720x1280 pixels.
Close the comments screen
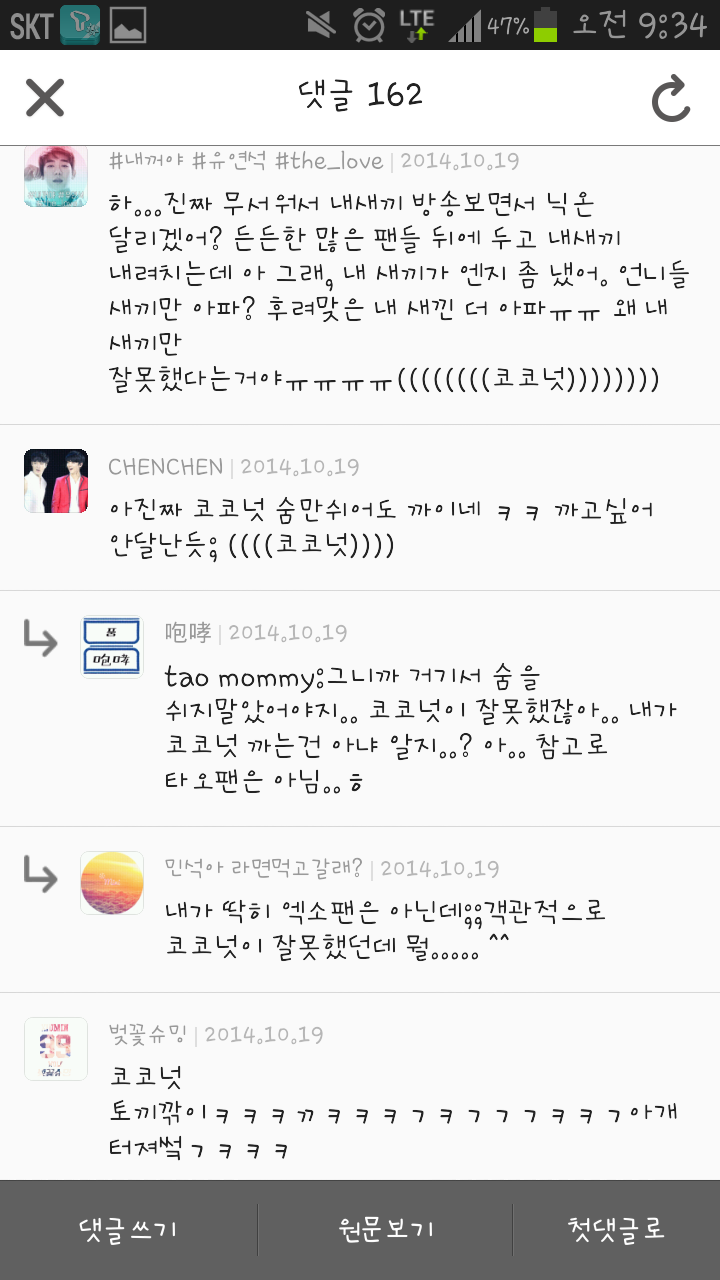45,98
